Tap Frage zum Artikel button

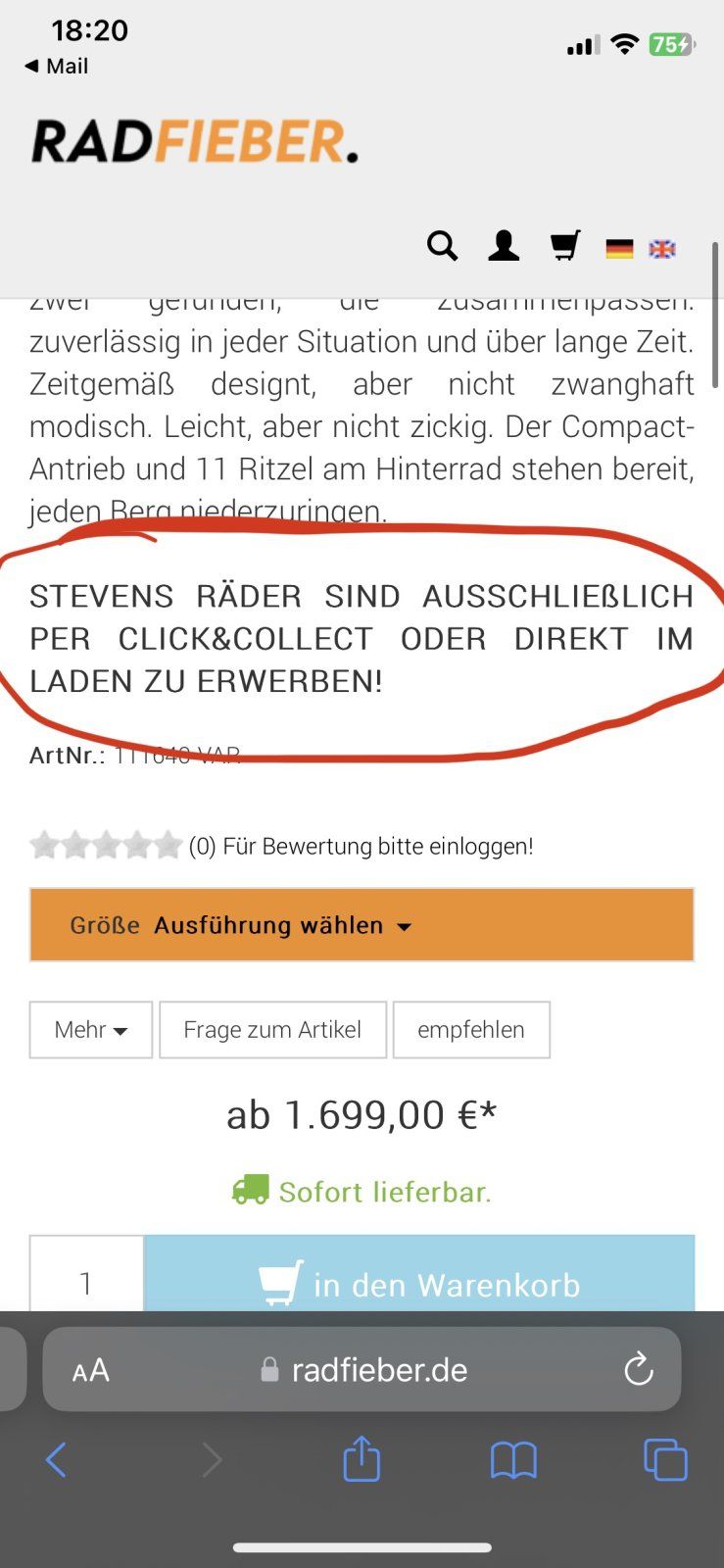click(x=272, y=1030)
